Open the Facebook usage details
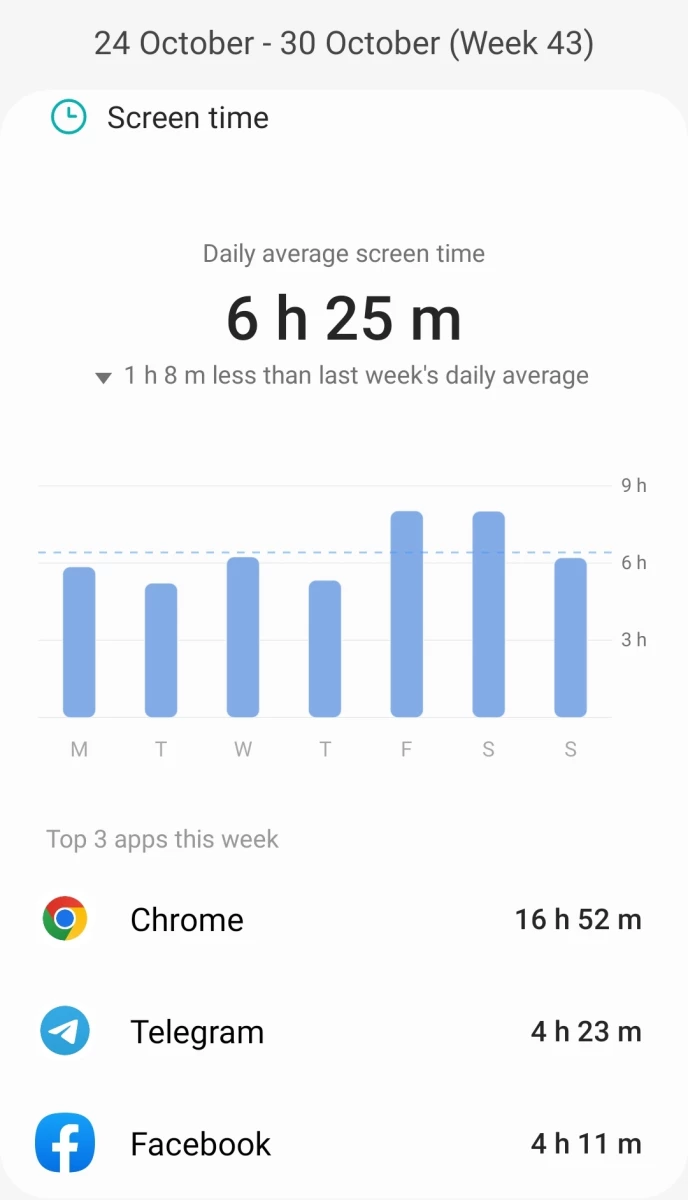The image size is (688, 1200). 343,1143
